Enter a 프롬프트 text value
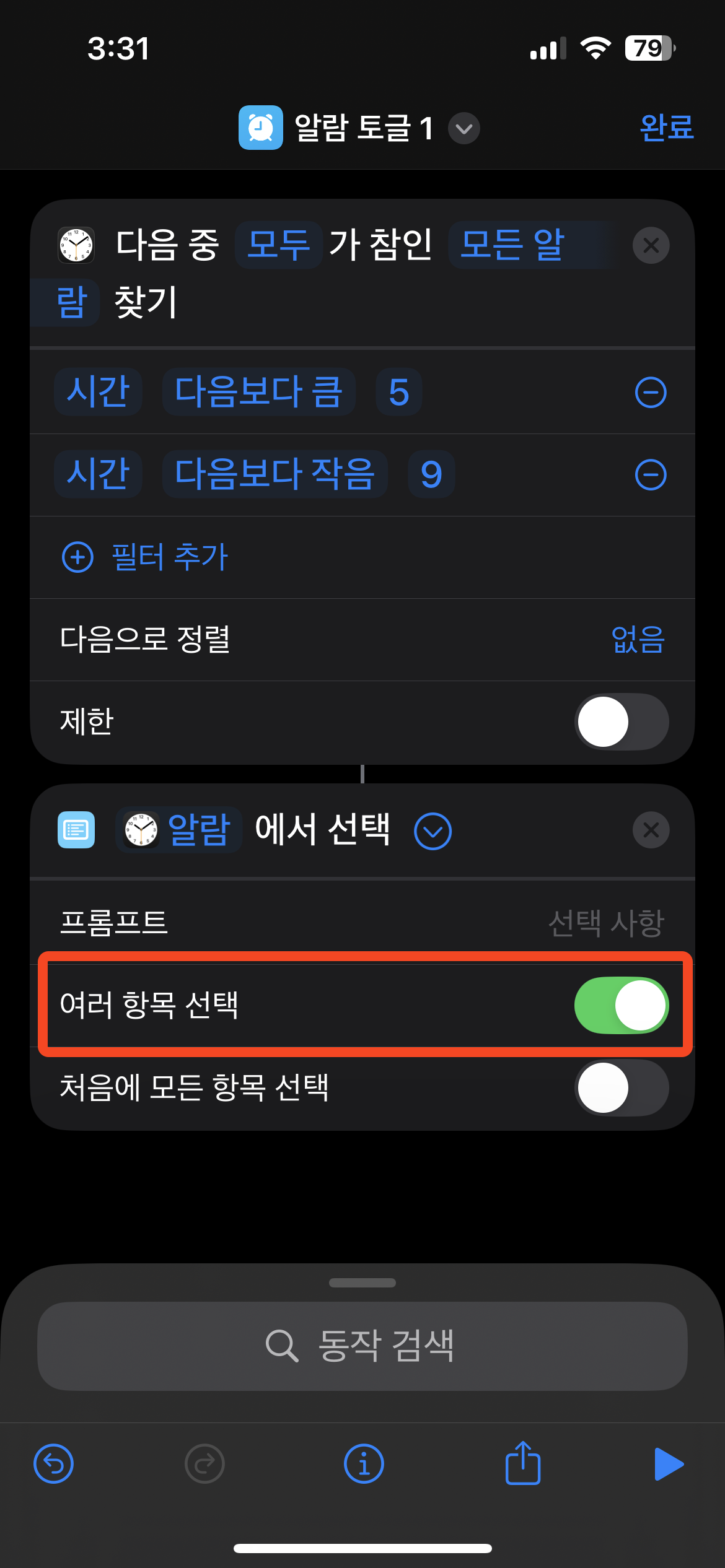725x1568 pixels. coord(605,923)
